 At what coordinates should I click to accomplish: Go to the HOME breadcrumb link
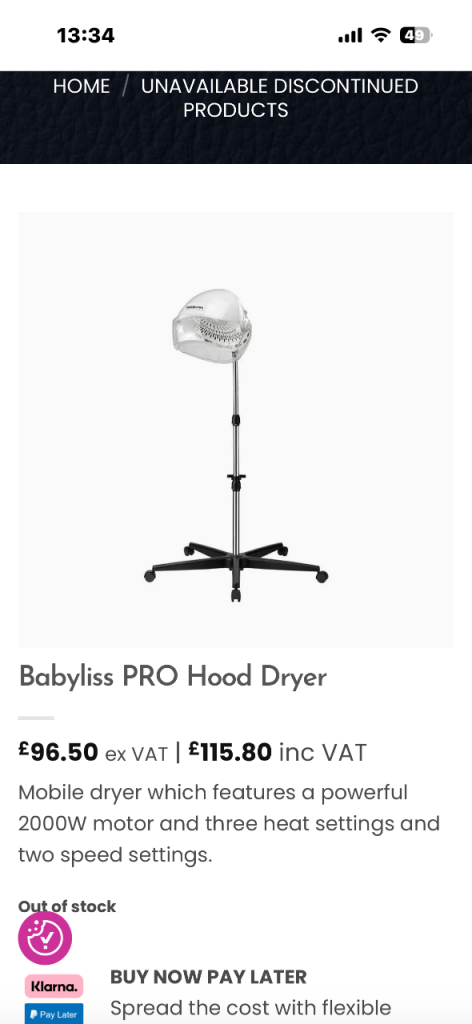click(x=81, y=86)
